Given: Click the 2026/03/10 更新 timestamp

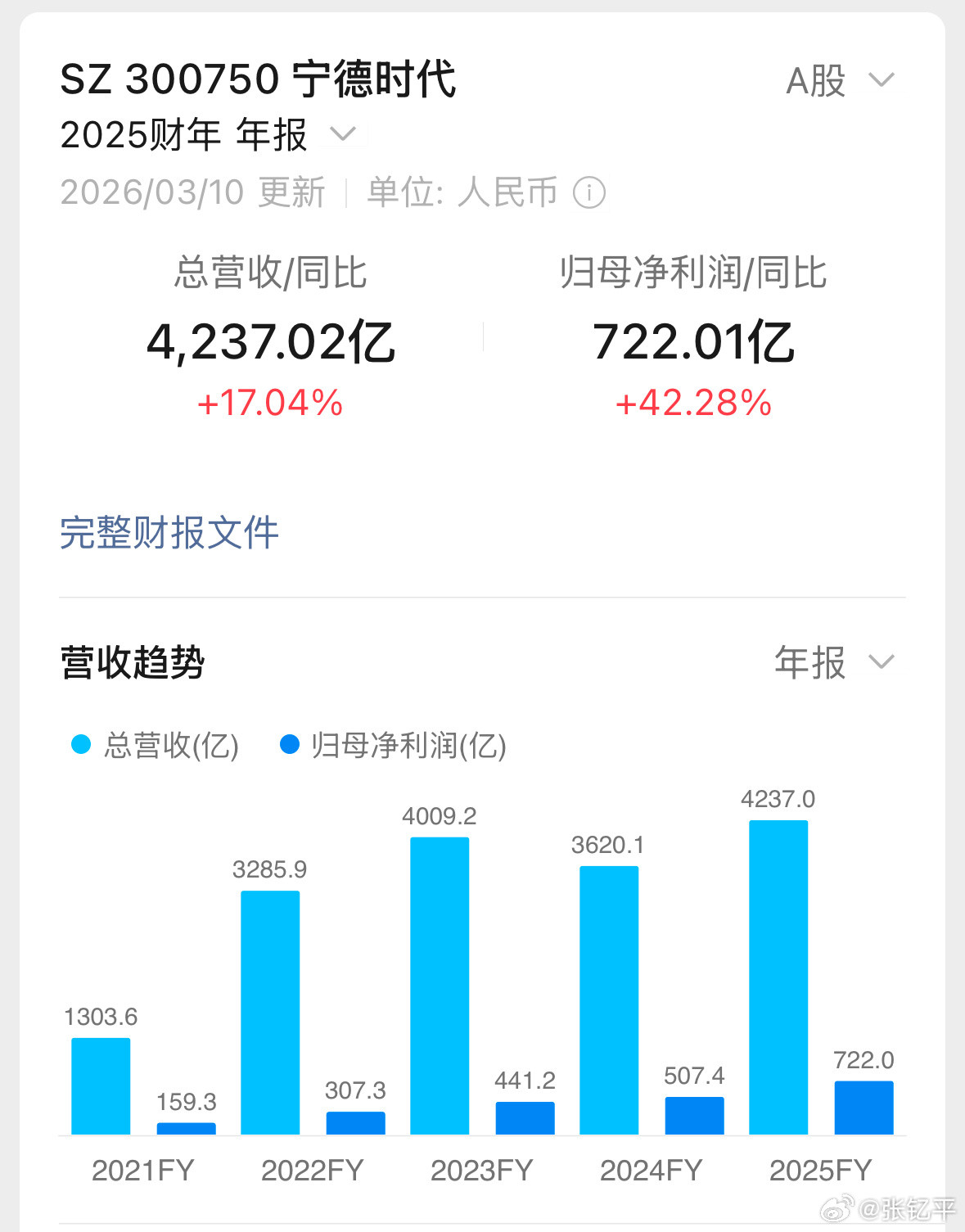Looking at the screenshot, I should (x=193, y=194).
